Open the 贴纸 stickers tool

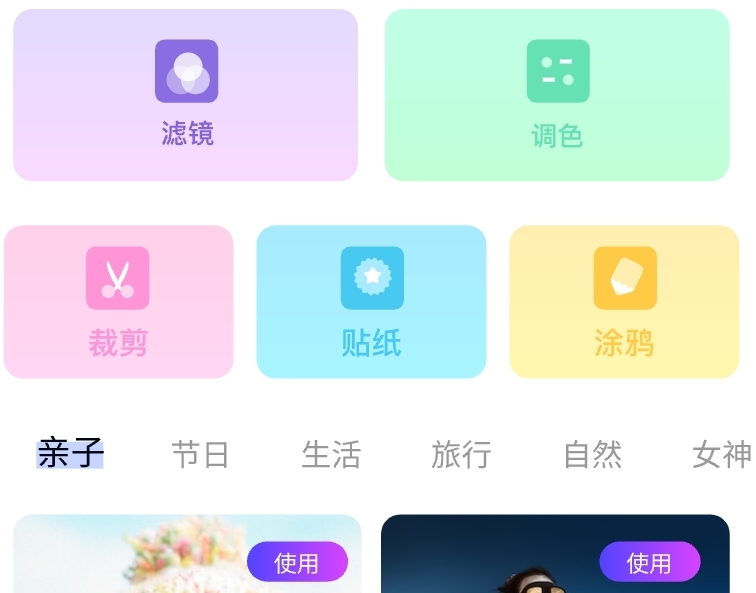(371, 302)
